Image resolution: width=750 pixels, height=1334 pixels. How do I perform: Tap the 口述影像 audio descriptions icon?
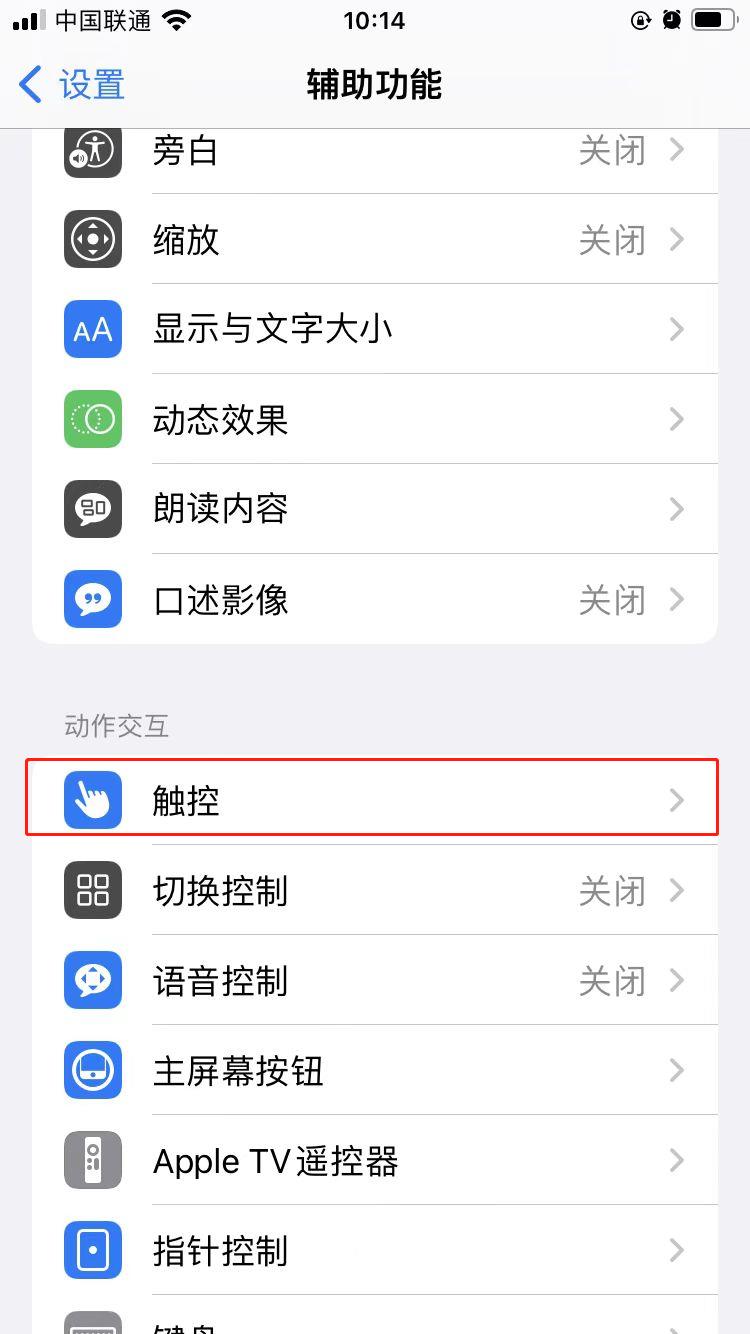point(92,599)
